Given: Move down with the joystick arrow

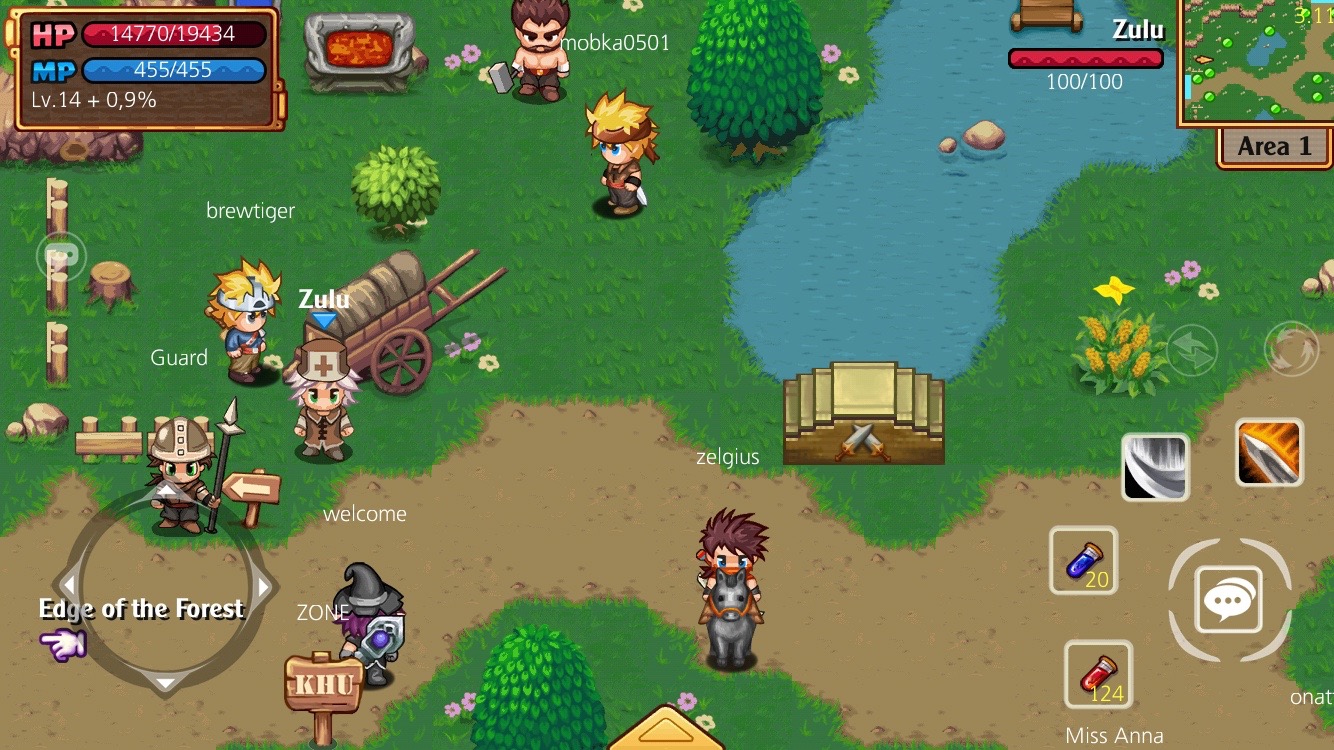Looking at the screenshot, I should pos(166,684).
